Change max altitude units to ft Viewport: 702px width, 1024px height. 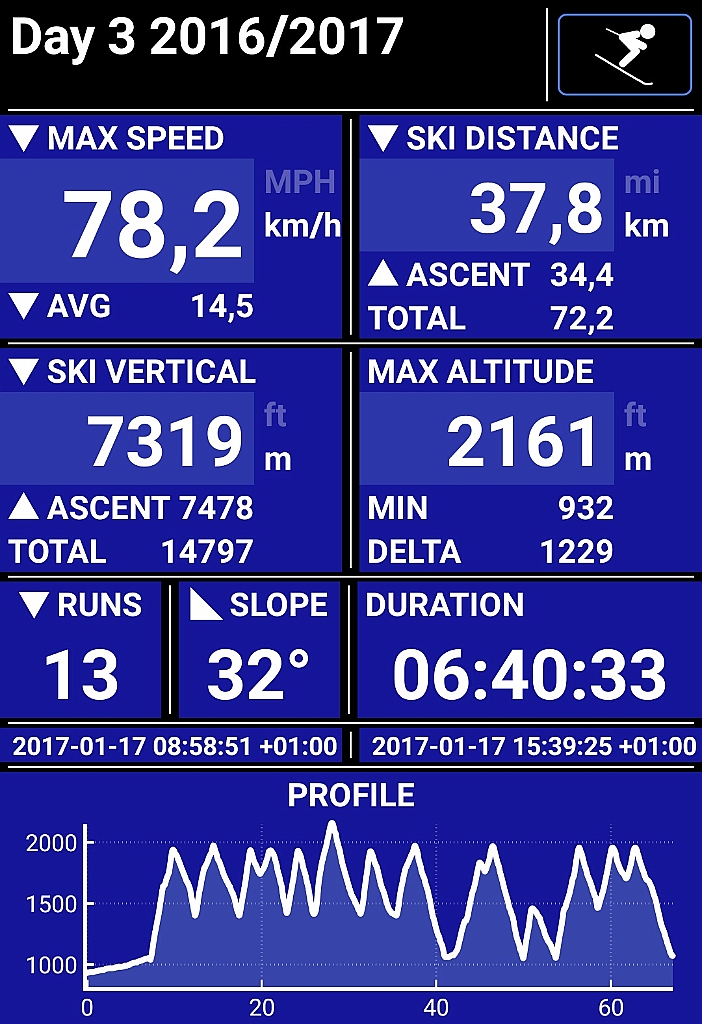635,415
